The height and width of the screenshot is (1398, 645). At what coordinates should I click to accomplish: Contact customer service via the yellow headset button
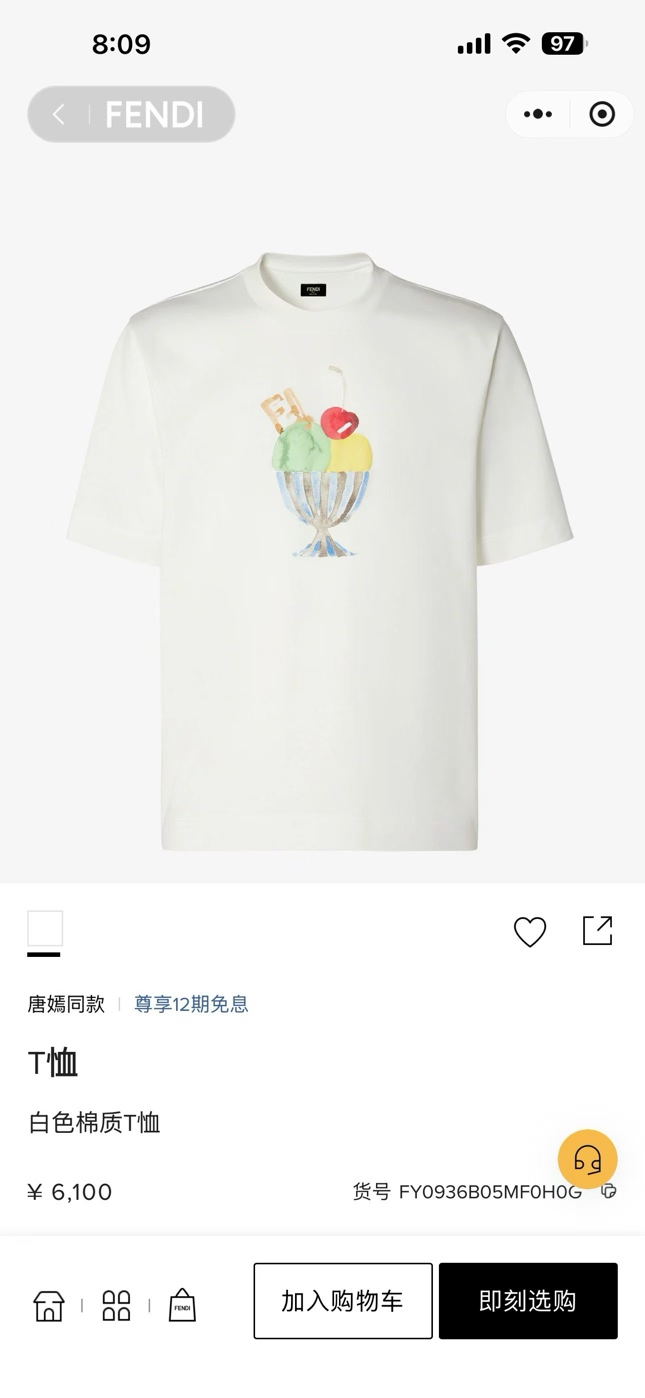click(x=588, y=1159)
